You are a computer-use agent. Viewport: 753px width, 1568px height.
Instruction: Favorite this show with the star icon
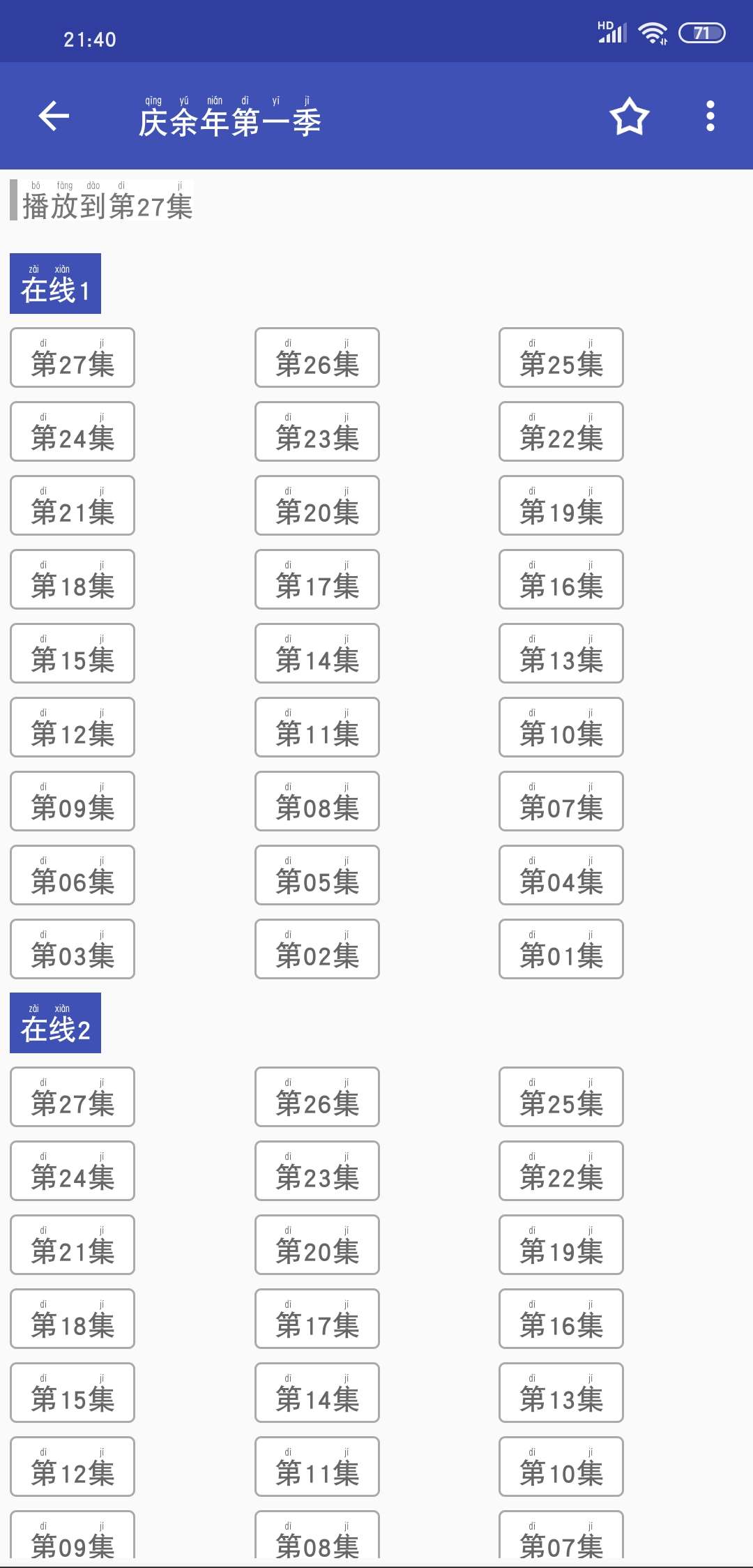[630, 116]
